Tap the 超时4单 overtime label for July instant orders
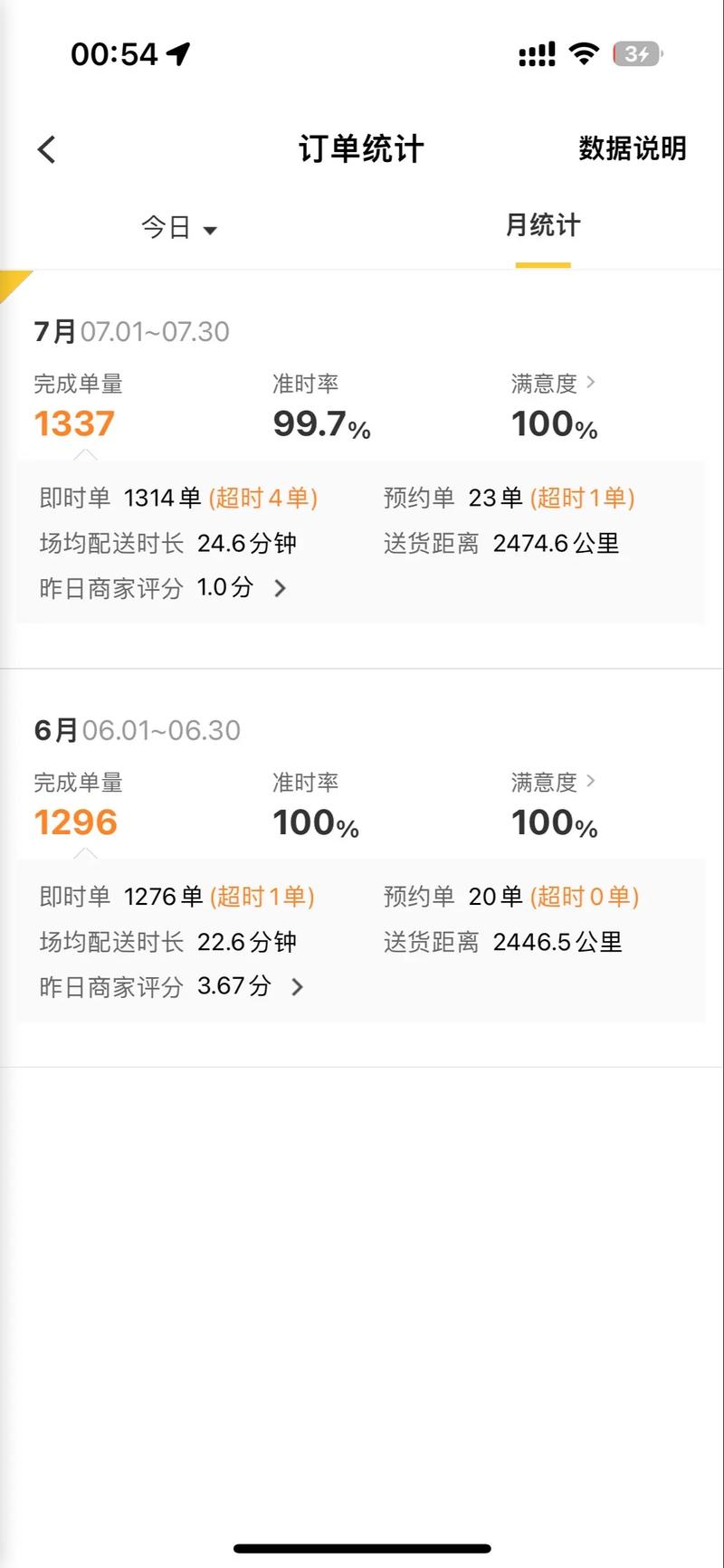Screen dimensions: 724x1568 click(262, 498)
